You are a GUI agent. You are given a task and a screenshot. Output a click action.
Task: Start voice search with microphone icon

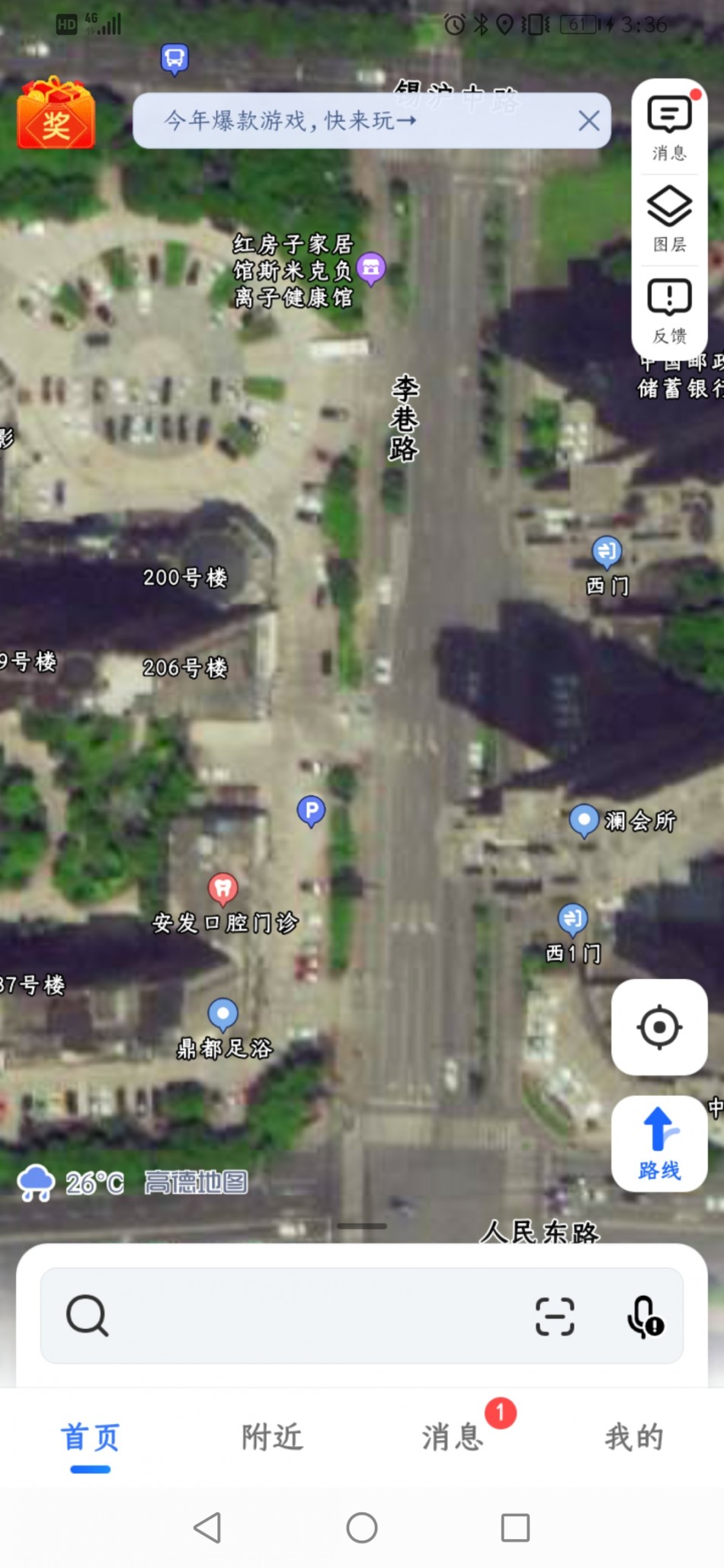[x=645, y=1316]
